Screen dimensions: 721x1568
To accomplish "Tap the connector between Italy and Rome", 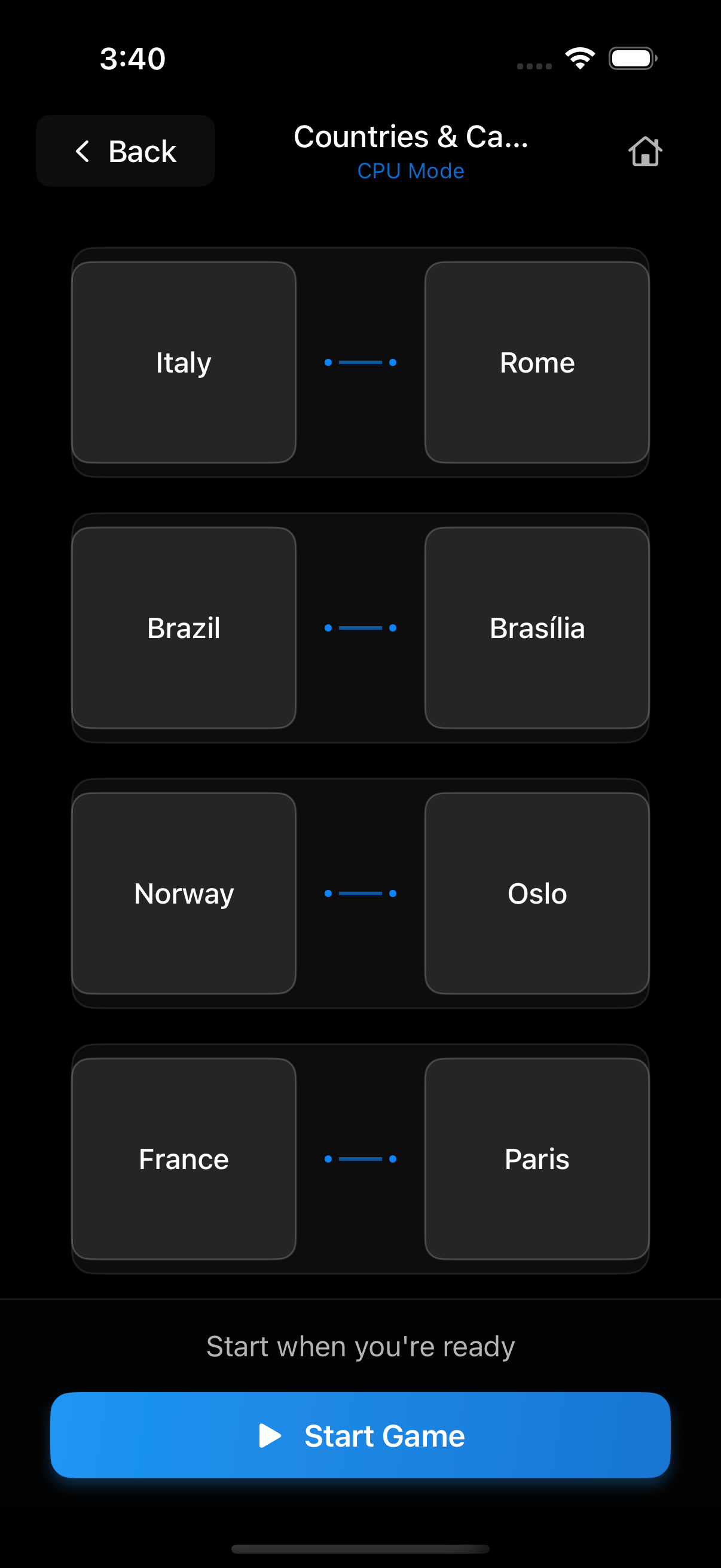I will [360, 362].
